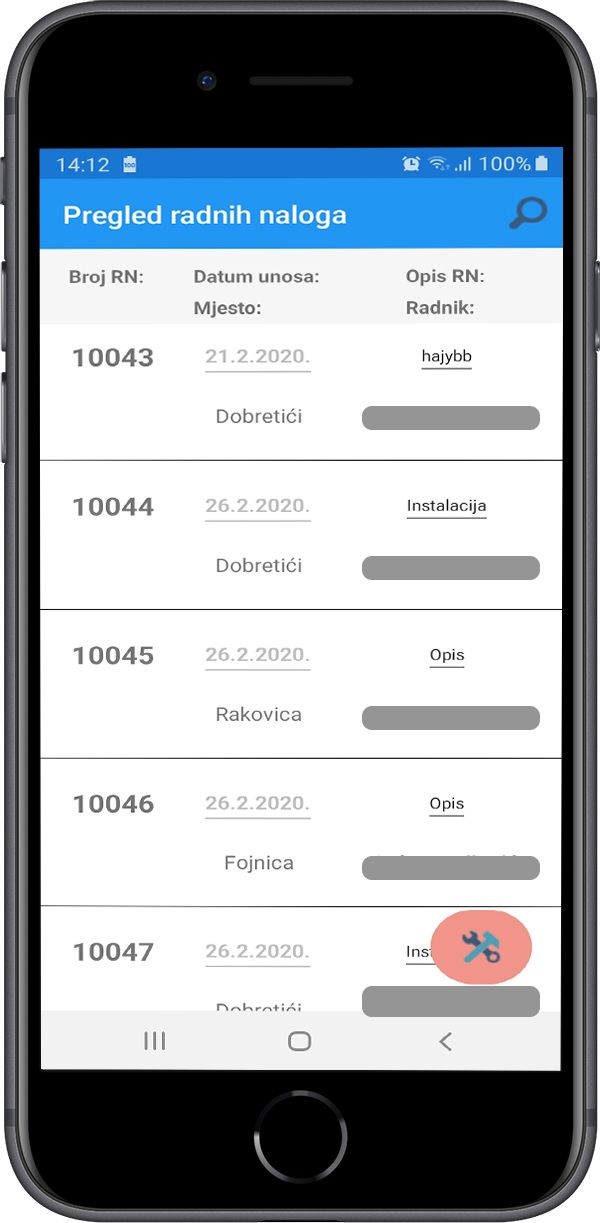Go back with the system back button
This screenshot has height=1223, width=600.
445,1041
